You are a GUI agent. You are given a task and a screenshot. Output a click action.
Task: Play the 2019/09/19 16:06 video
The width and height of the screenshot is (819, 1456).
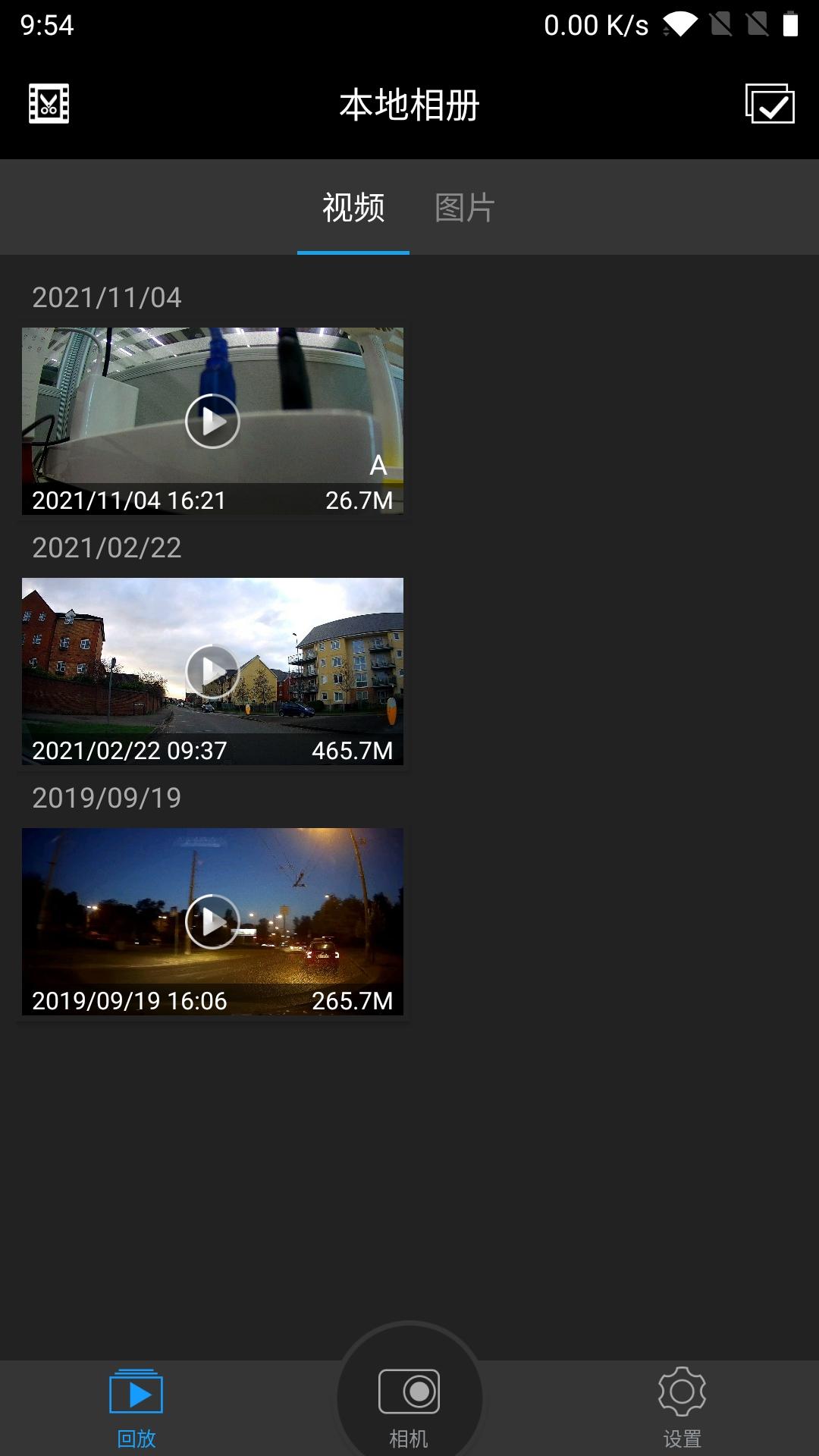coord(212,921)
